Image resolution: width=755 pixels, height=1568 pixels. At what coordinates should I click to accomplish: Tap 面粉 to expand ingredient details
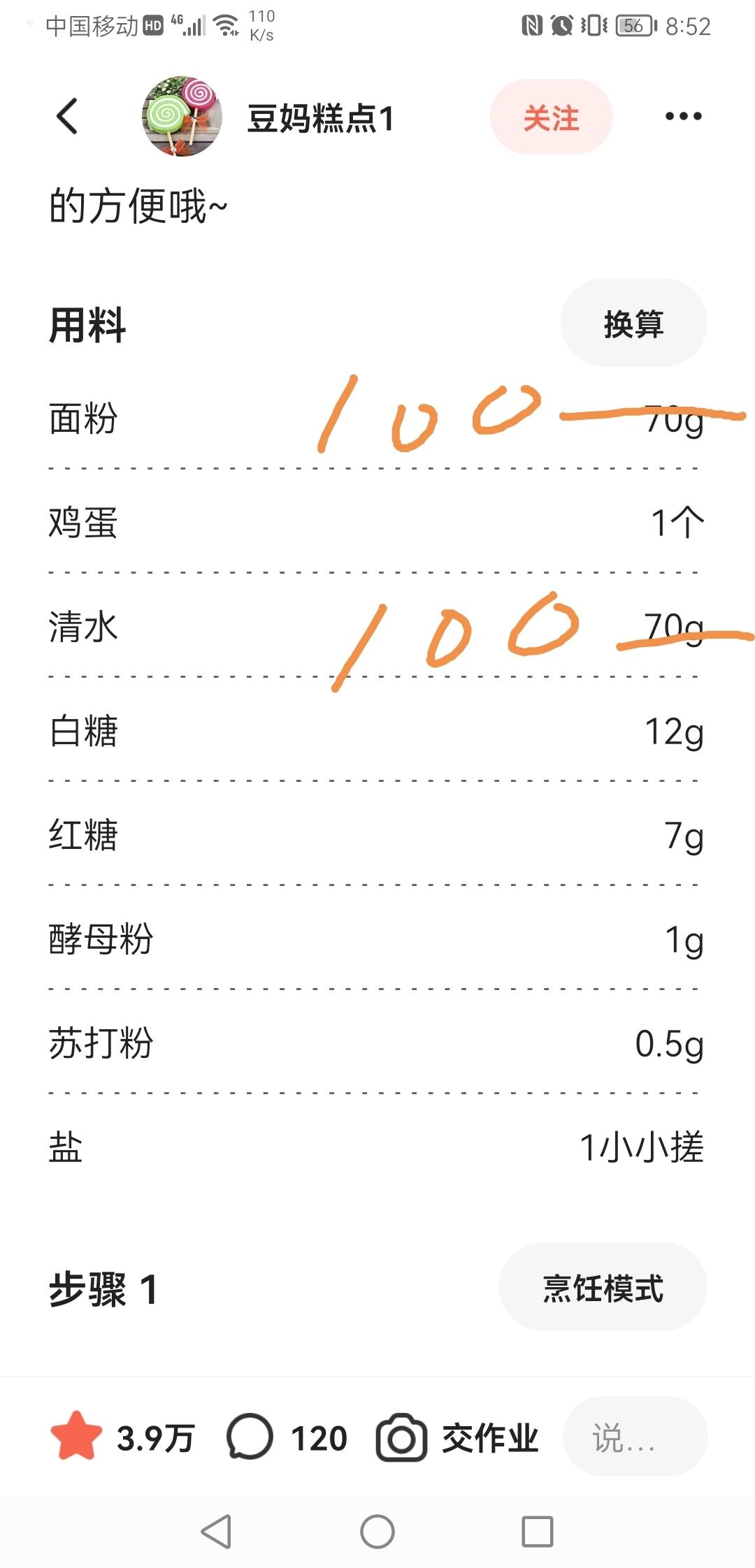[x=85, y=419]
